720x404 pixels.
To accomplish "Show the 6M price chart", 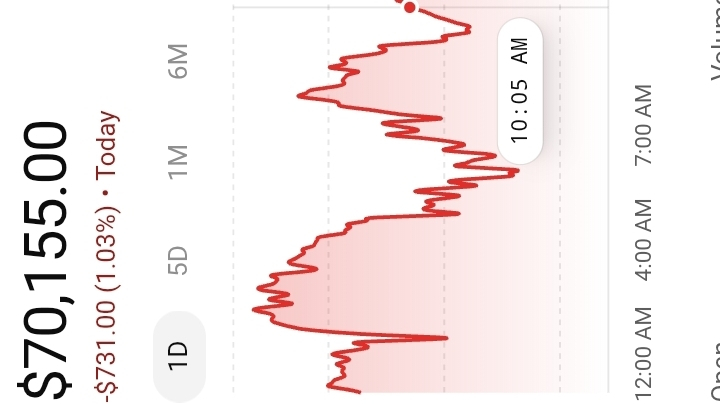I will 179,65.
